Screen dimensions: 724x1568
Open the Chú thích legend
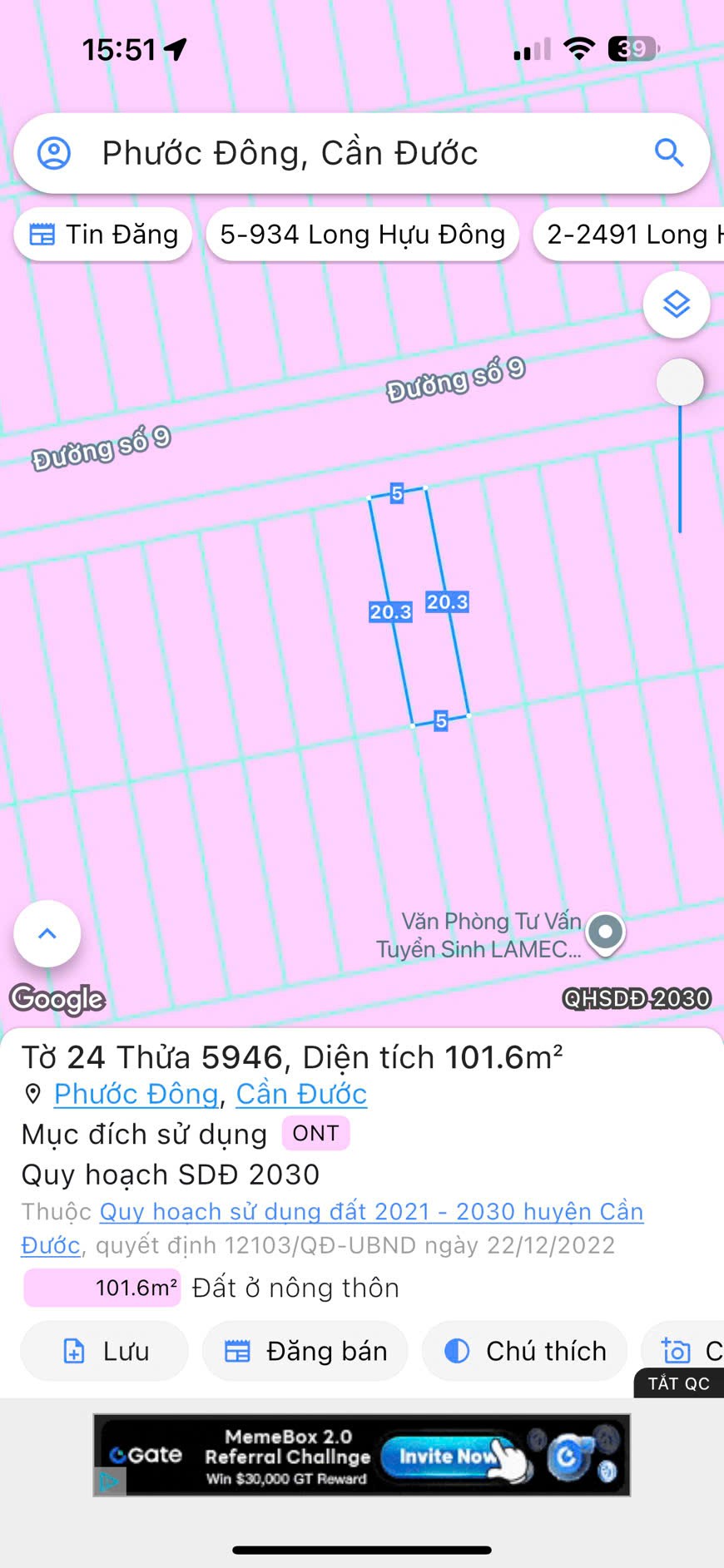point(524,1351)
